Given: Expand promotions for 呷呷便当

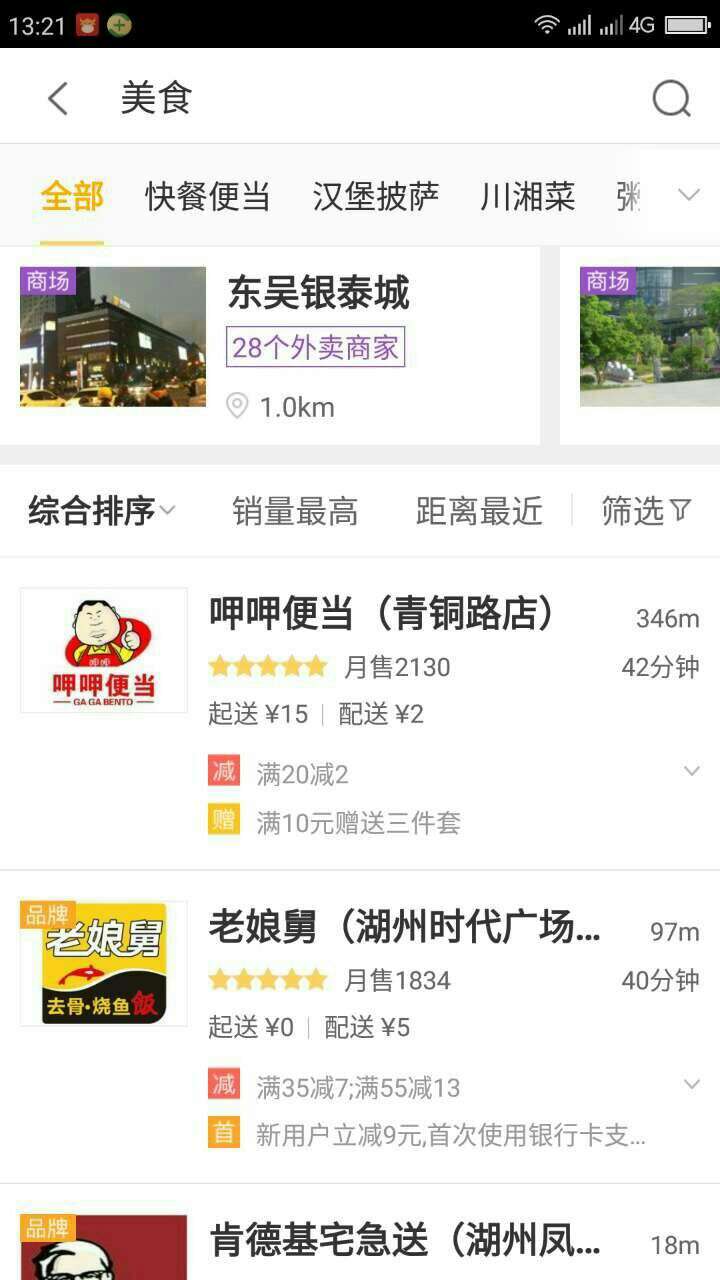Looking at the screenshot, I should coord(691,771).
